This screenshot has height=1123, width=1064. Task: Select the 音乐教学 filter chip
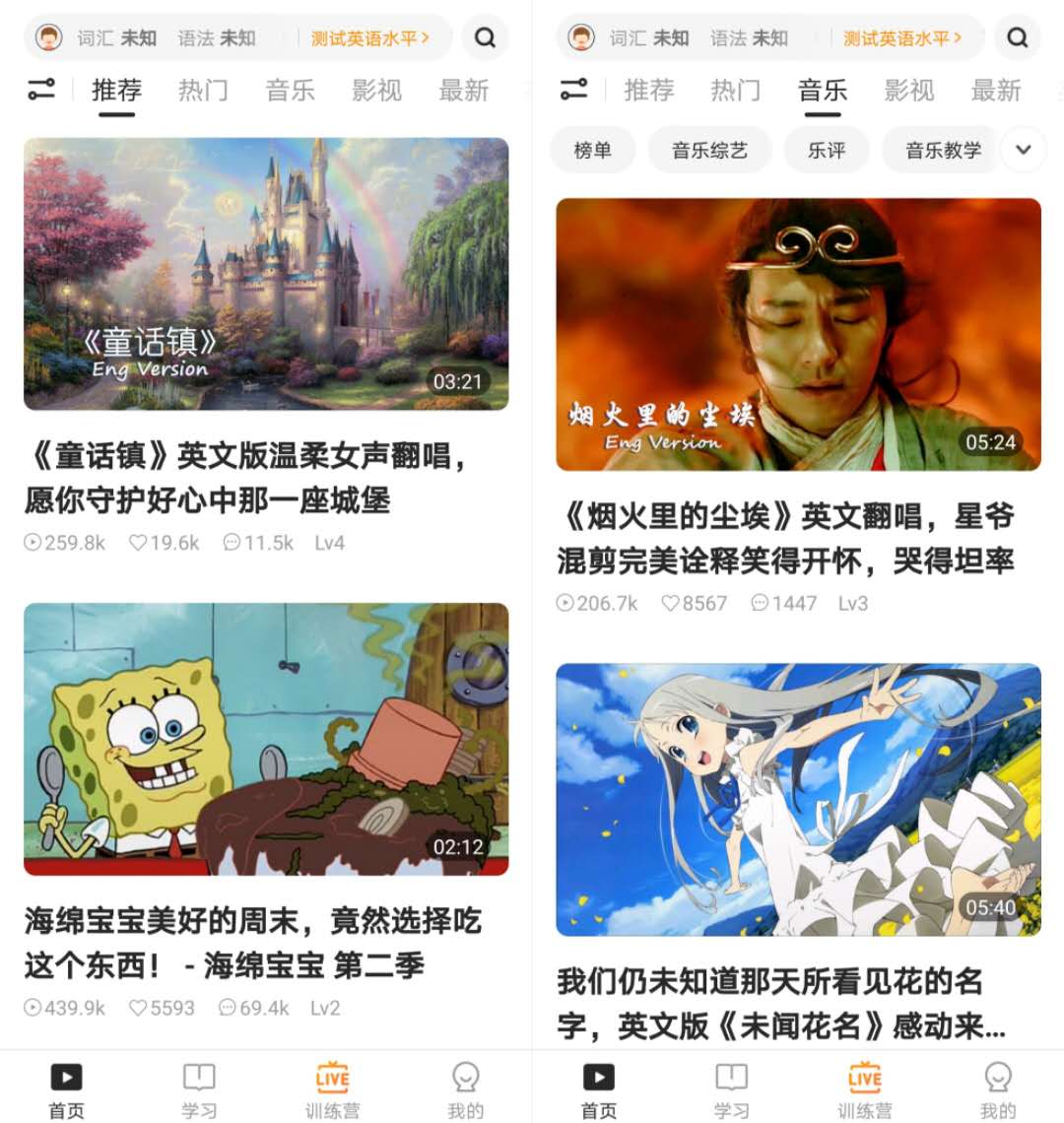[x=939, y=150]
